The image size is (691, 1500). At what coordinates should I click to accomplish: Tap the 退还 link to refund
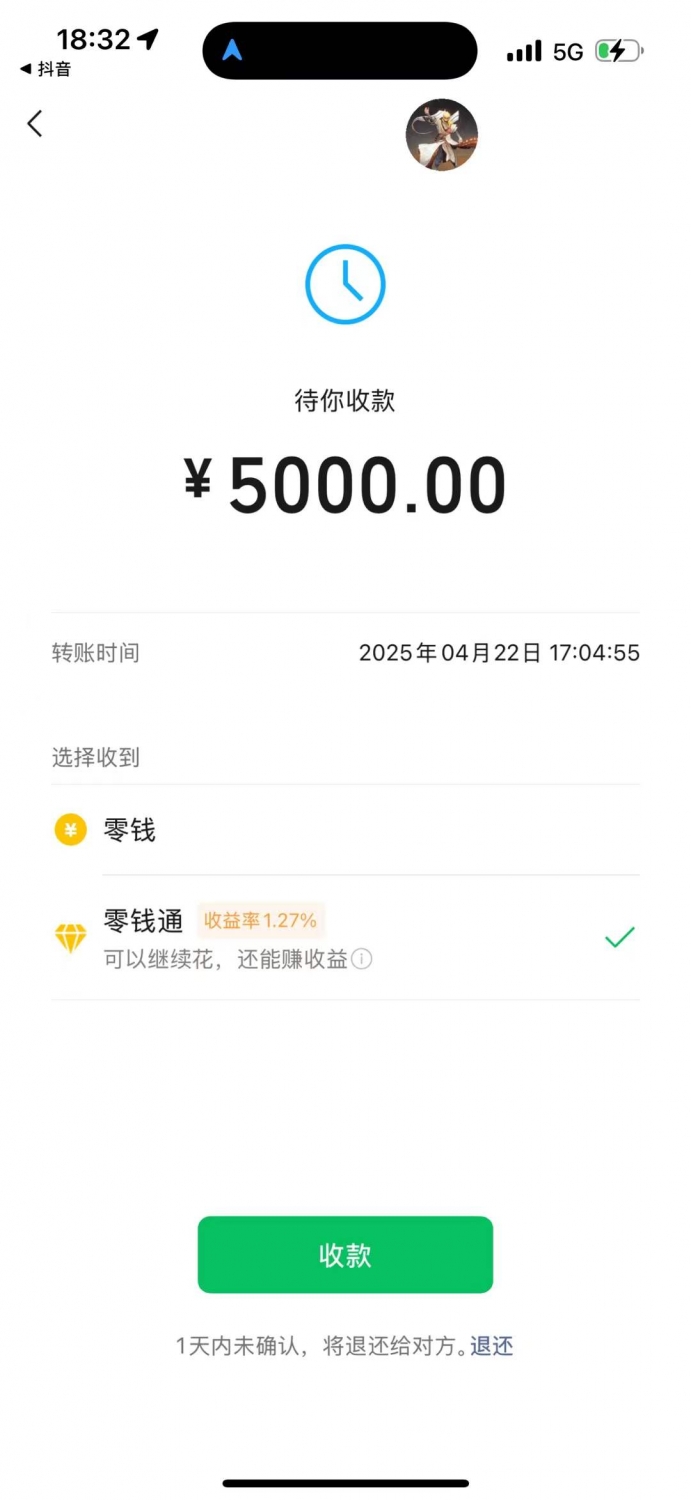pyautogui.click(x=492, y=1346)
